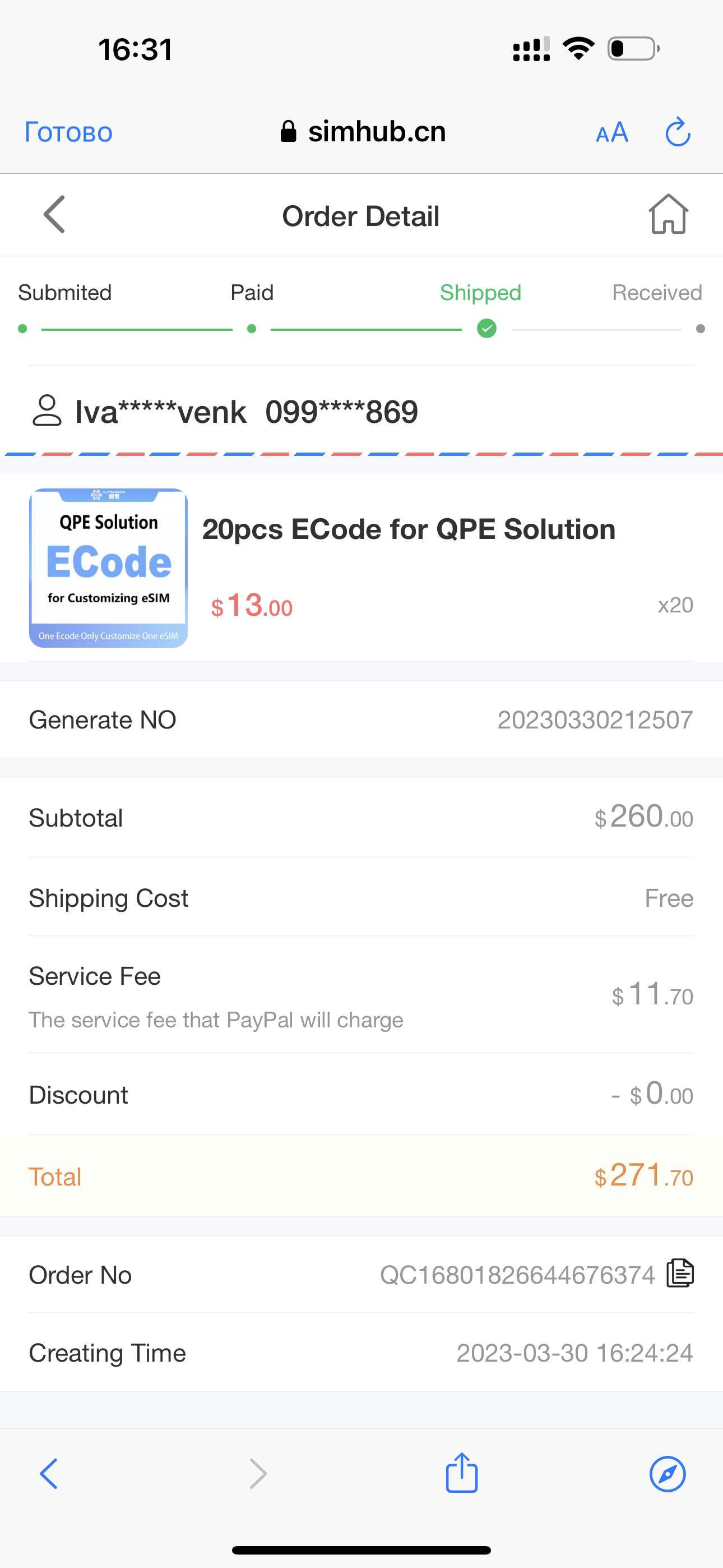Open page in Safari compass icon
The height and width of the screenshot is (1568, 723).
point(668,1474)
